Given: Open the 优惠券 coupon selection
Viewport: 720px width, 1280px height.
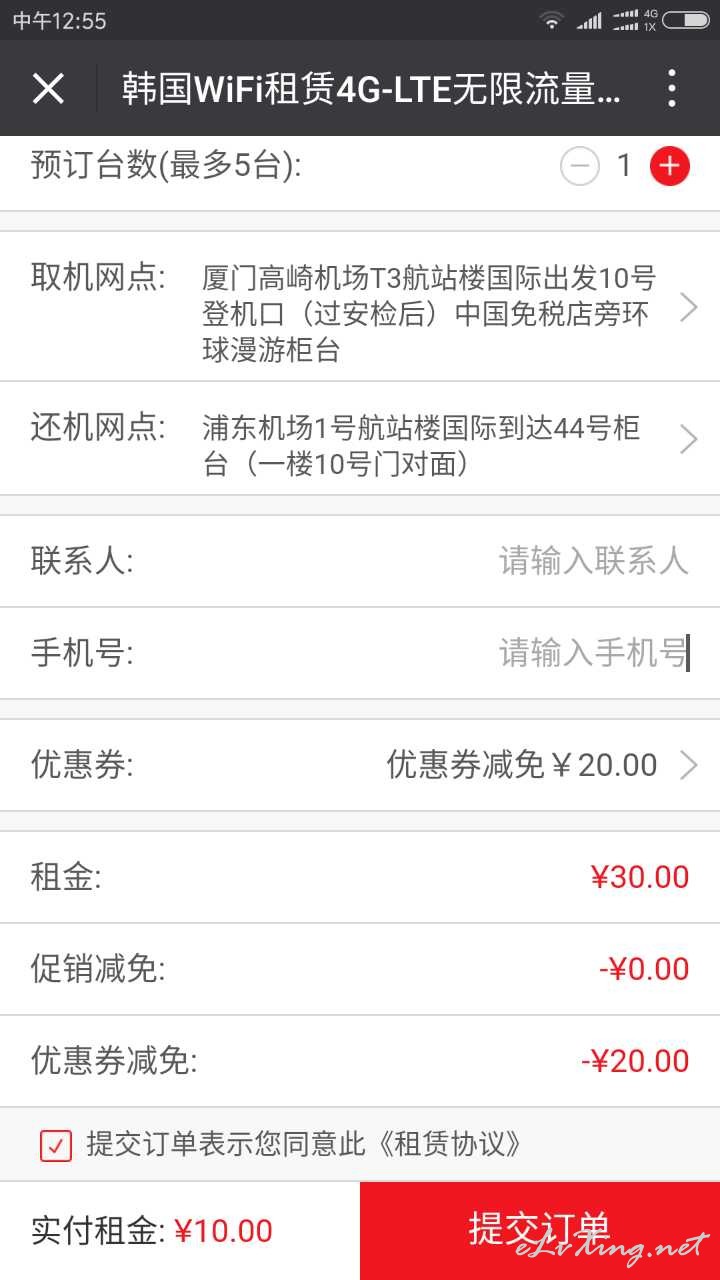Looking at the screenshot, I should (360, 766).
